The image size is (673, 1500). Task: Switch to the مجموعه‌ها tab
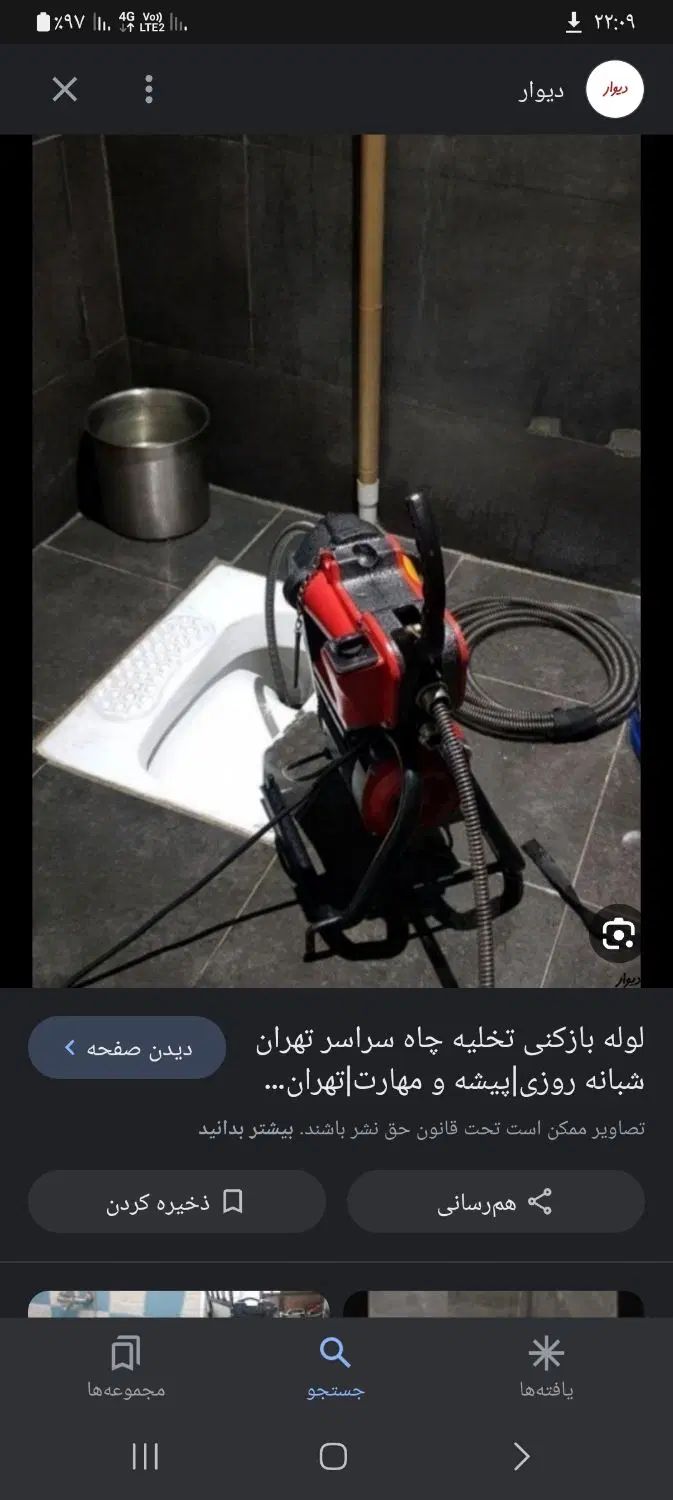[x=126, y=1367]
